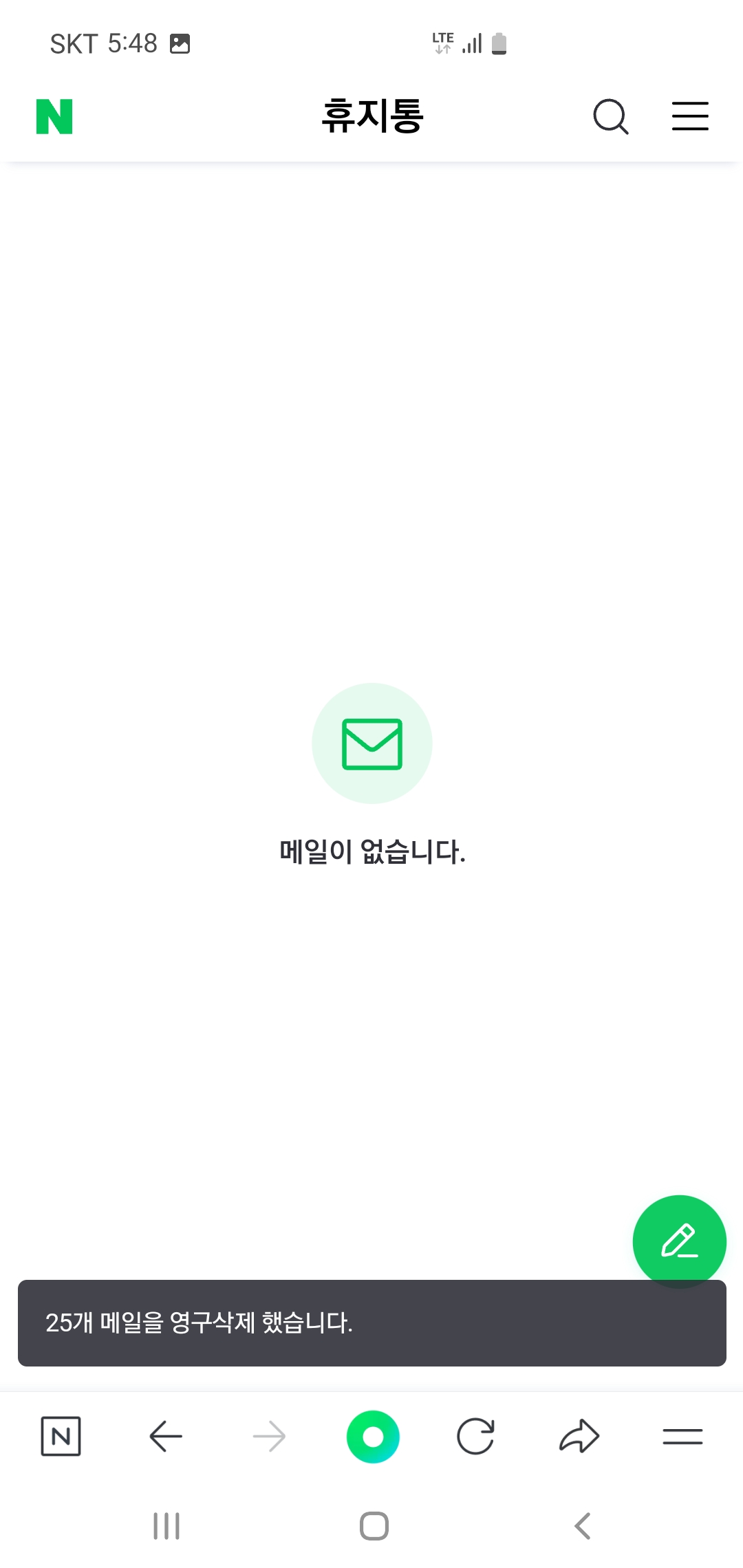Viewport: 743px width, 1568px height.
Task: Open the browser two-line menu
Action: point(682,1436)
